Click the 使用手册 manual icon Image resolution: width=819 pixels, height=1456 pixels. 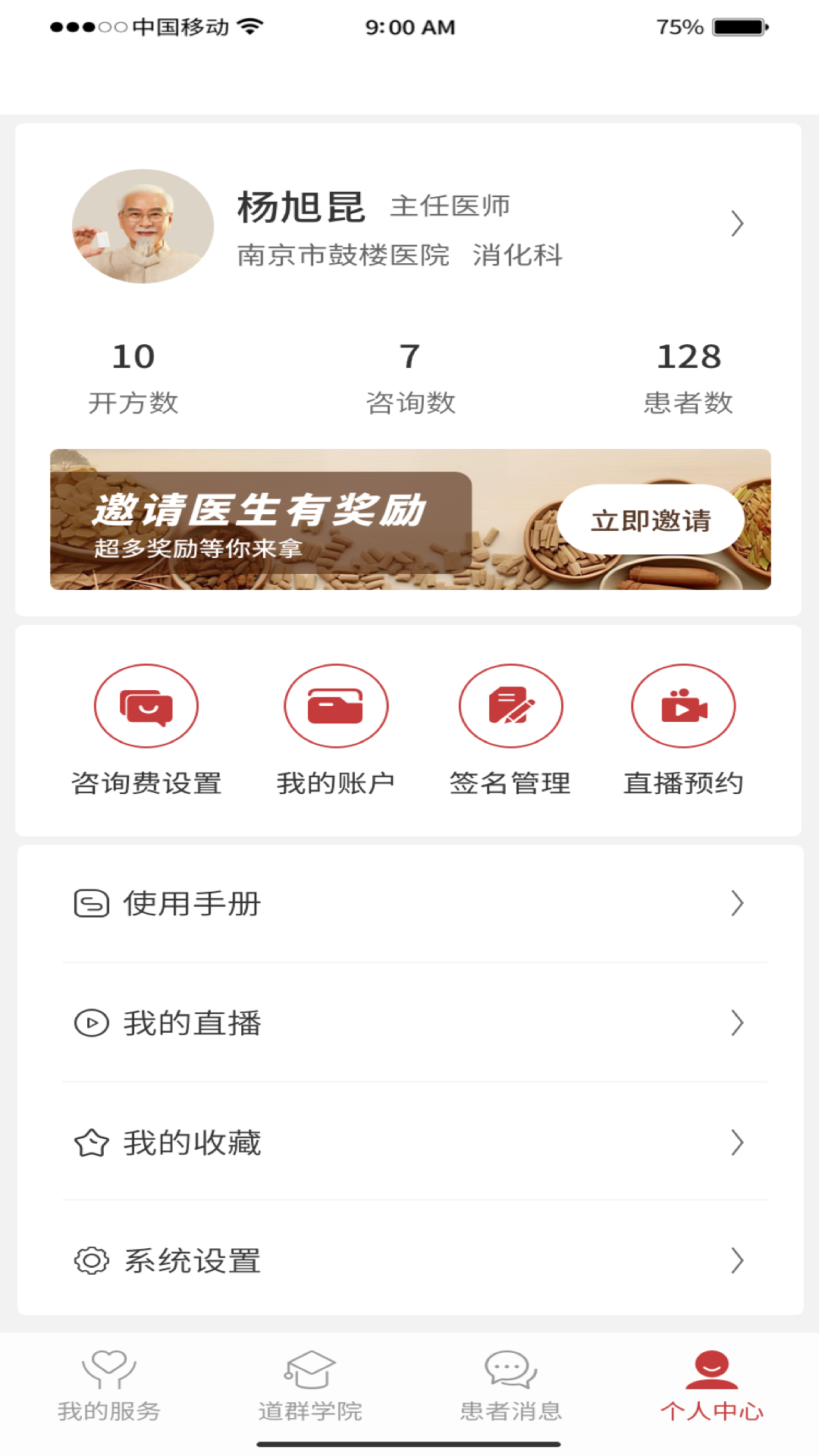click(91, 903)
